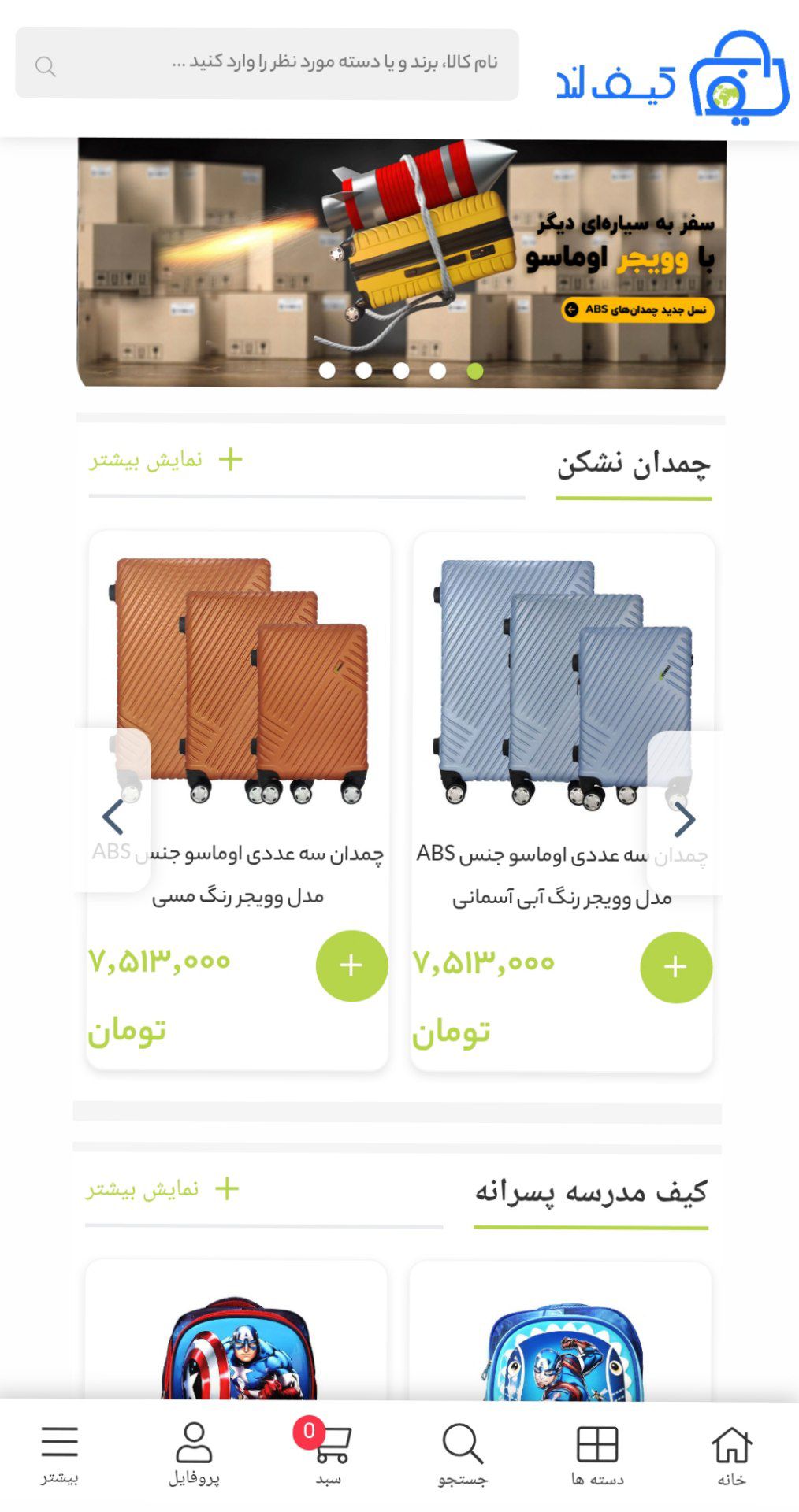Image resolution: width=799 pixels, height=1512 pixels.
Task: Show more in کیف مدرسه پسرانه section
Action: pyautogui.click(x=162, y=1188)
